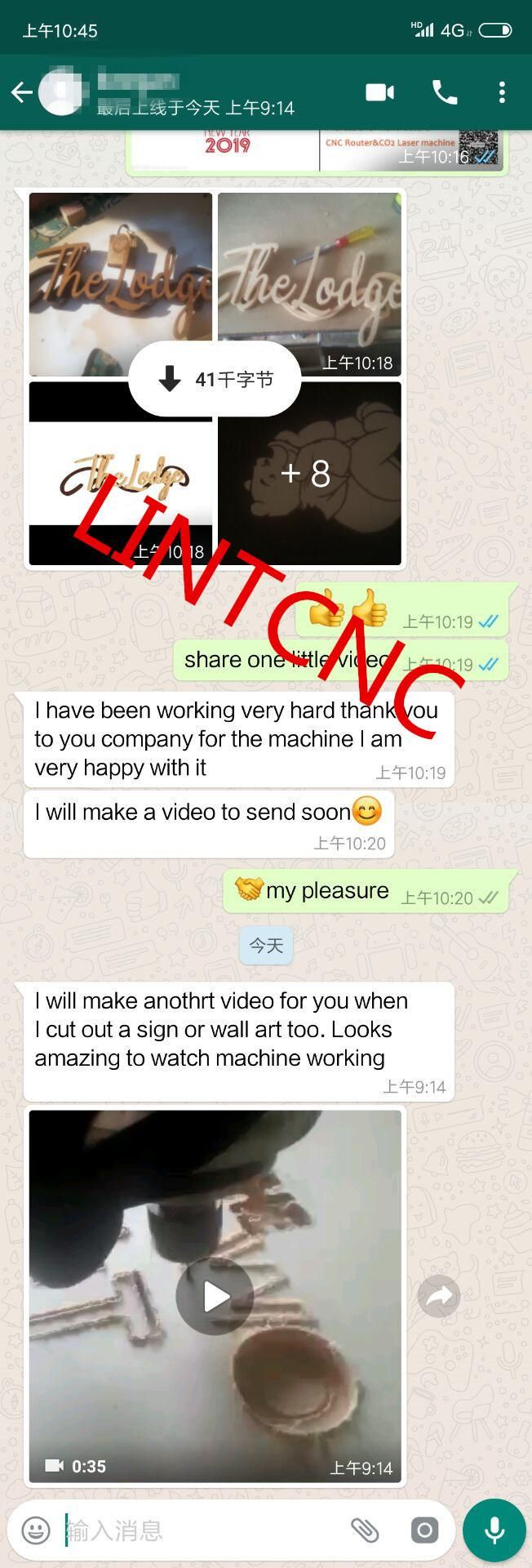Tap the microphone voice message button
Viewport: 532px width, 1568px height.
(x=494, y=1530)
